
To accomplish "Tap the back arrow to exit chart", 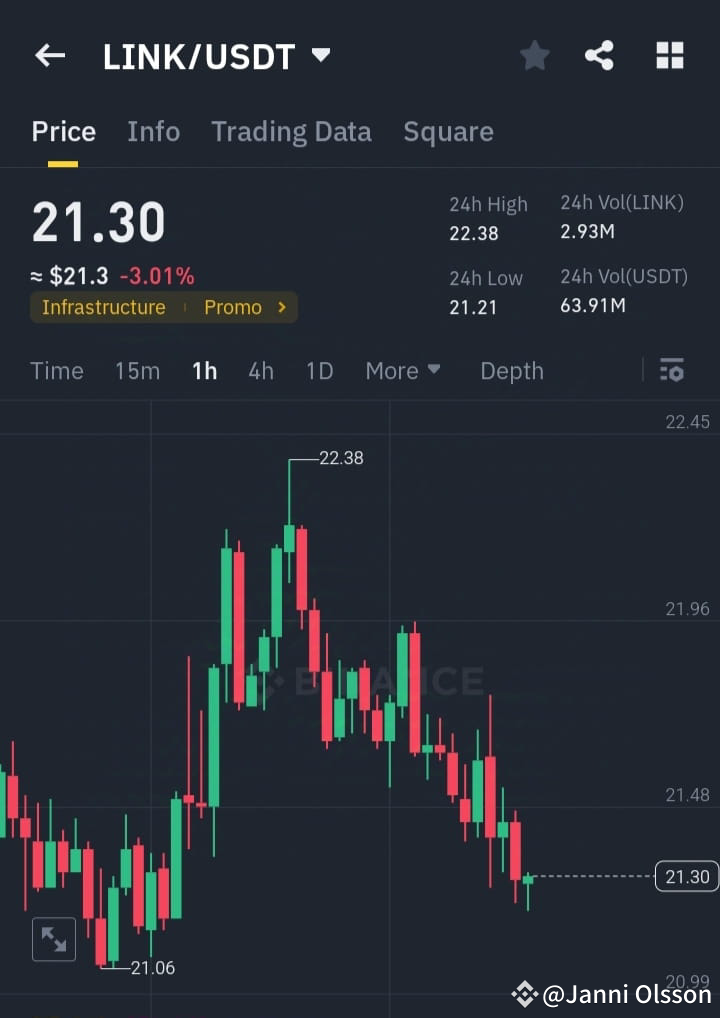I will (49, 55).
